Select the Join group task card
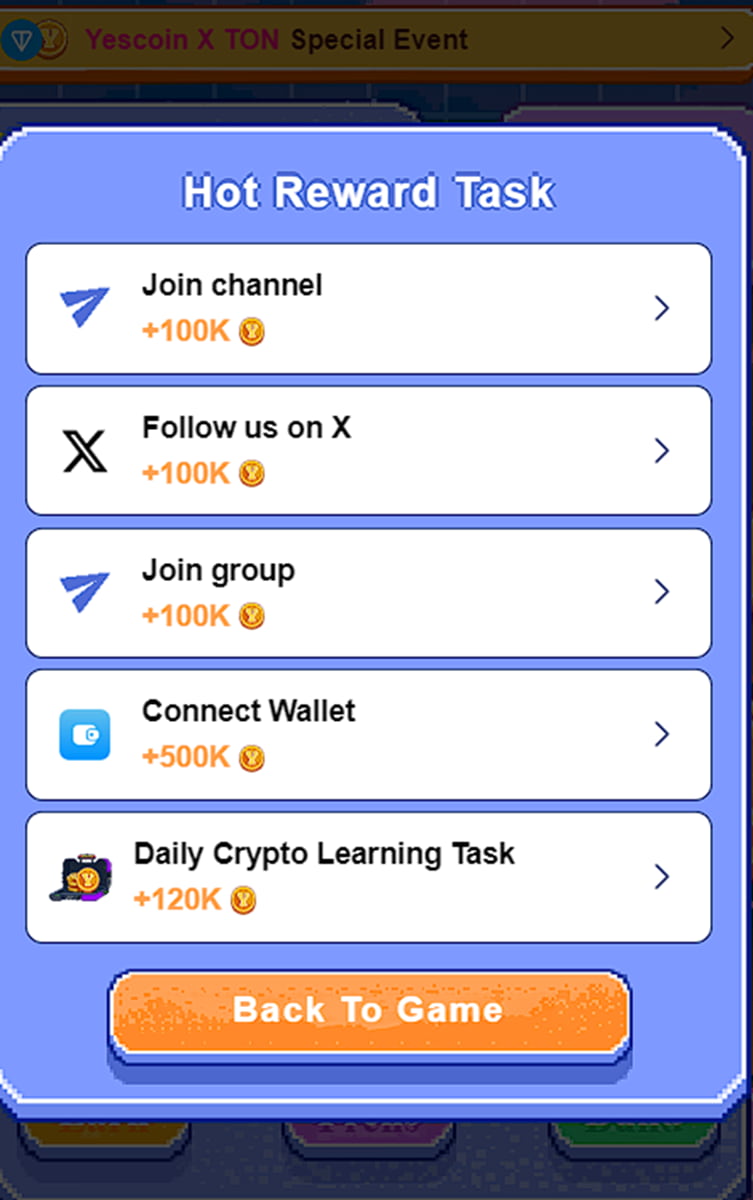Image resolution: width=753 pixels, height=1200 pixels. click(x=368, y=592)
